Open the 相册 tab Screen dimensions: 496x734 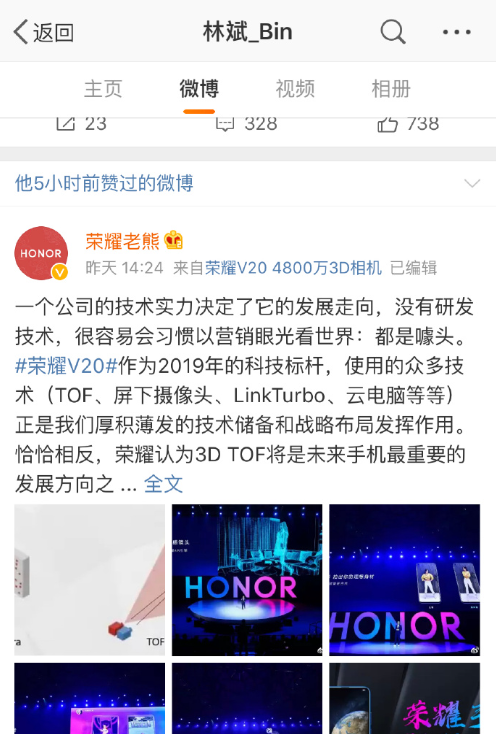coord(391,88)
